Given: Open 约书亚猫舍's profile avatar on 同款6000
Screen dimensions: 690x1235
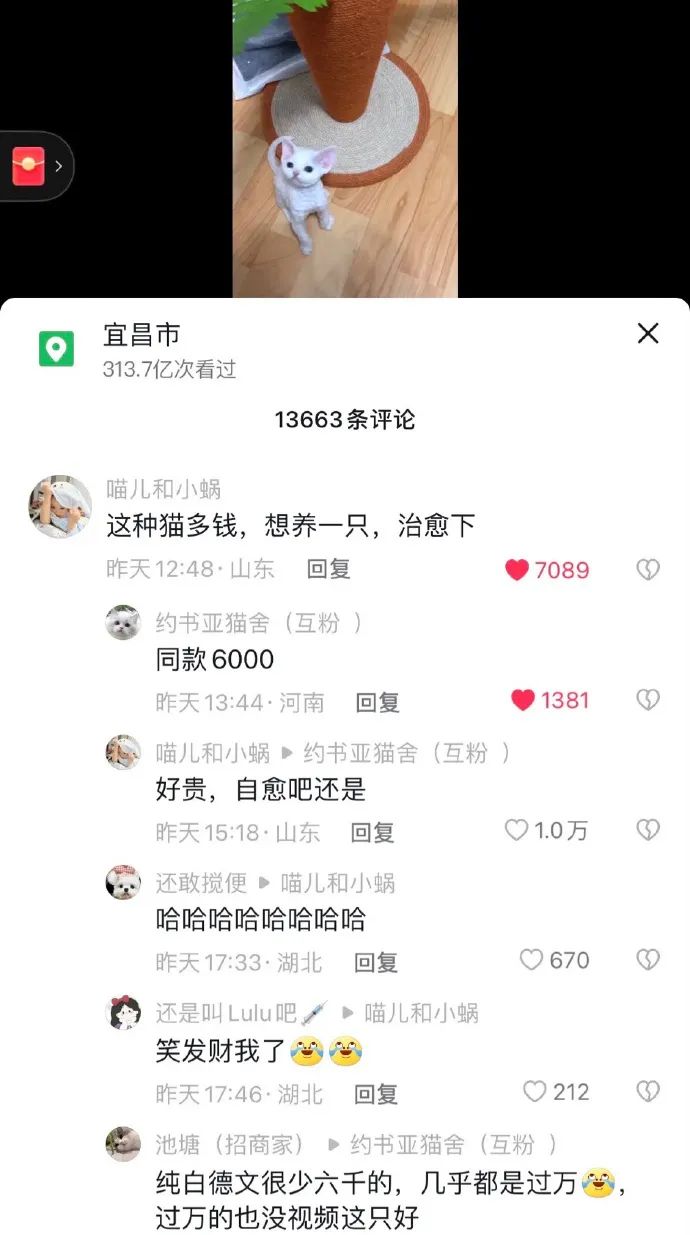Looking at the screenshot, I should 123,623.
